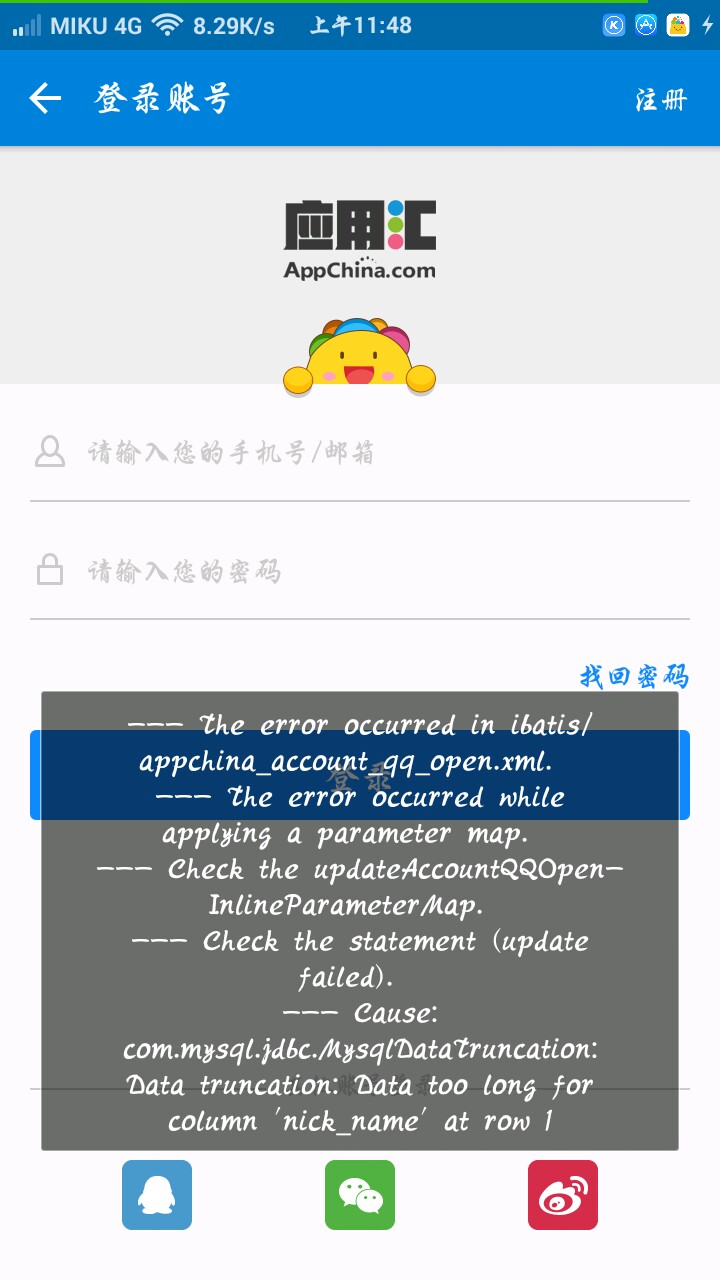
Task: Focus the phone number/email field
Action: point(360,453)
